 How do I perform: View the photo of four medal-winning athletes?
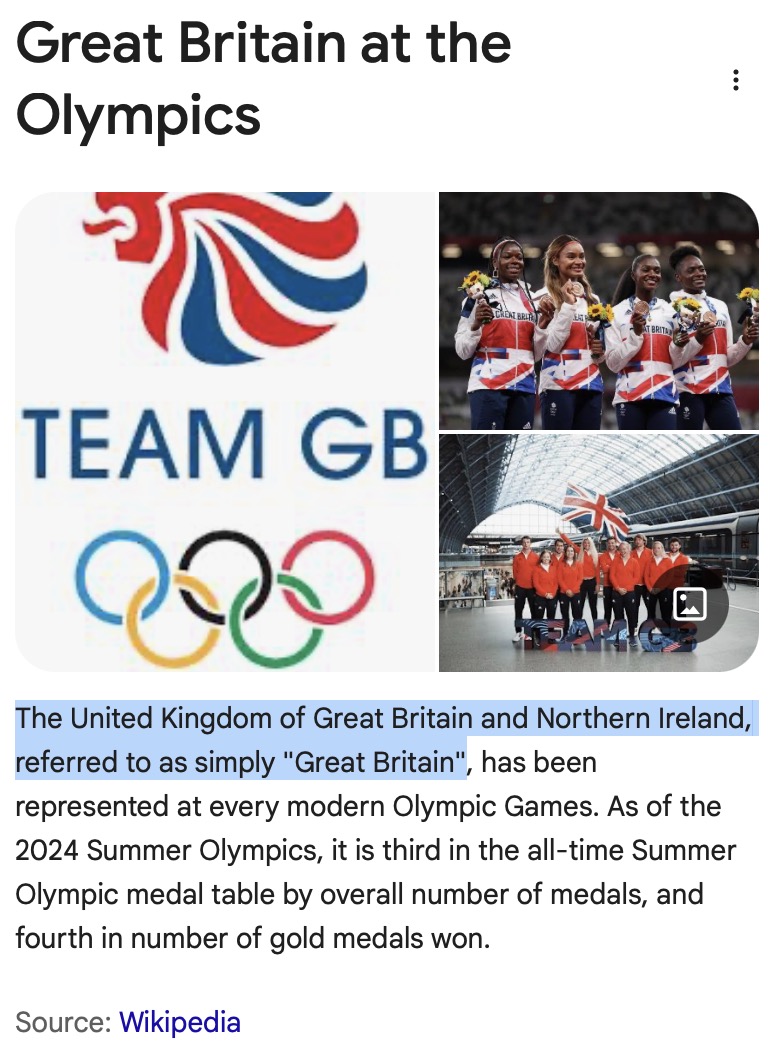pyautogui.click(x=598, y=310)
